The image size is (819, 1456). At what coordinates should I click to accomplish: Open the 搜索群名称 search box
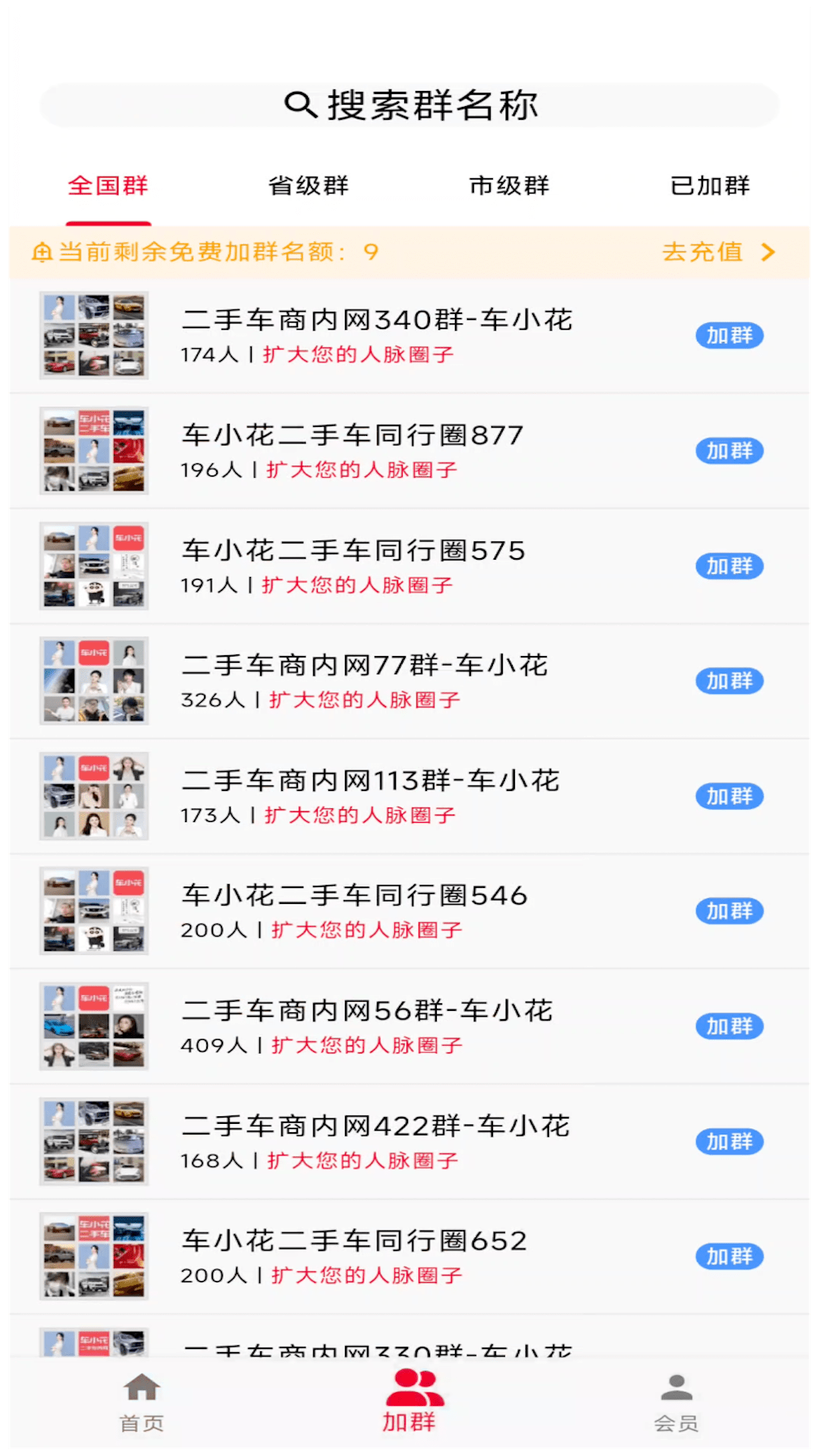tap(409, 105)
